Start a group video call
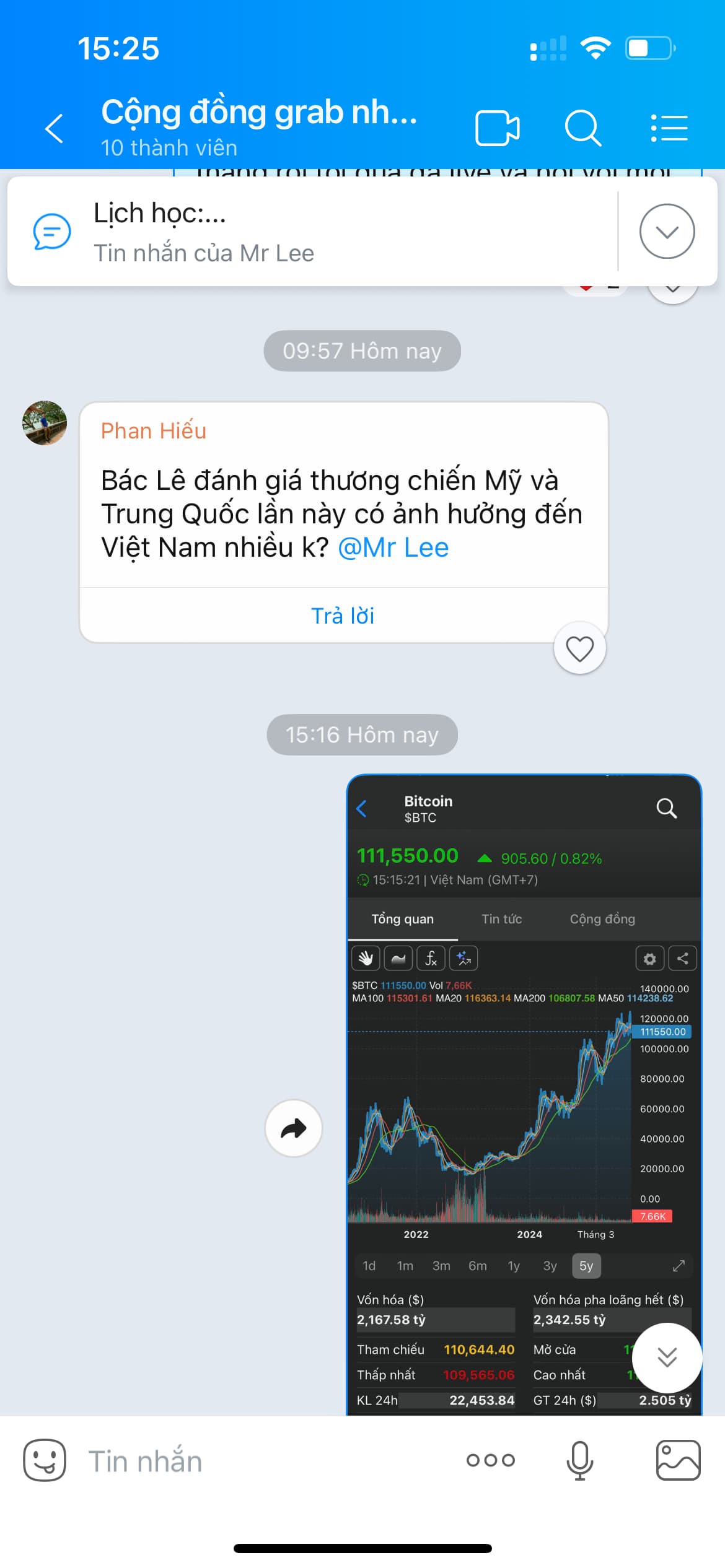 [x=497, y=128]
